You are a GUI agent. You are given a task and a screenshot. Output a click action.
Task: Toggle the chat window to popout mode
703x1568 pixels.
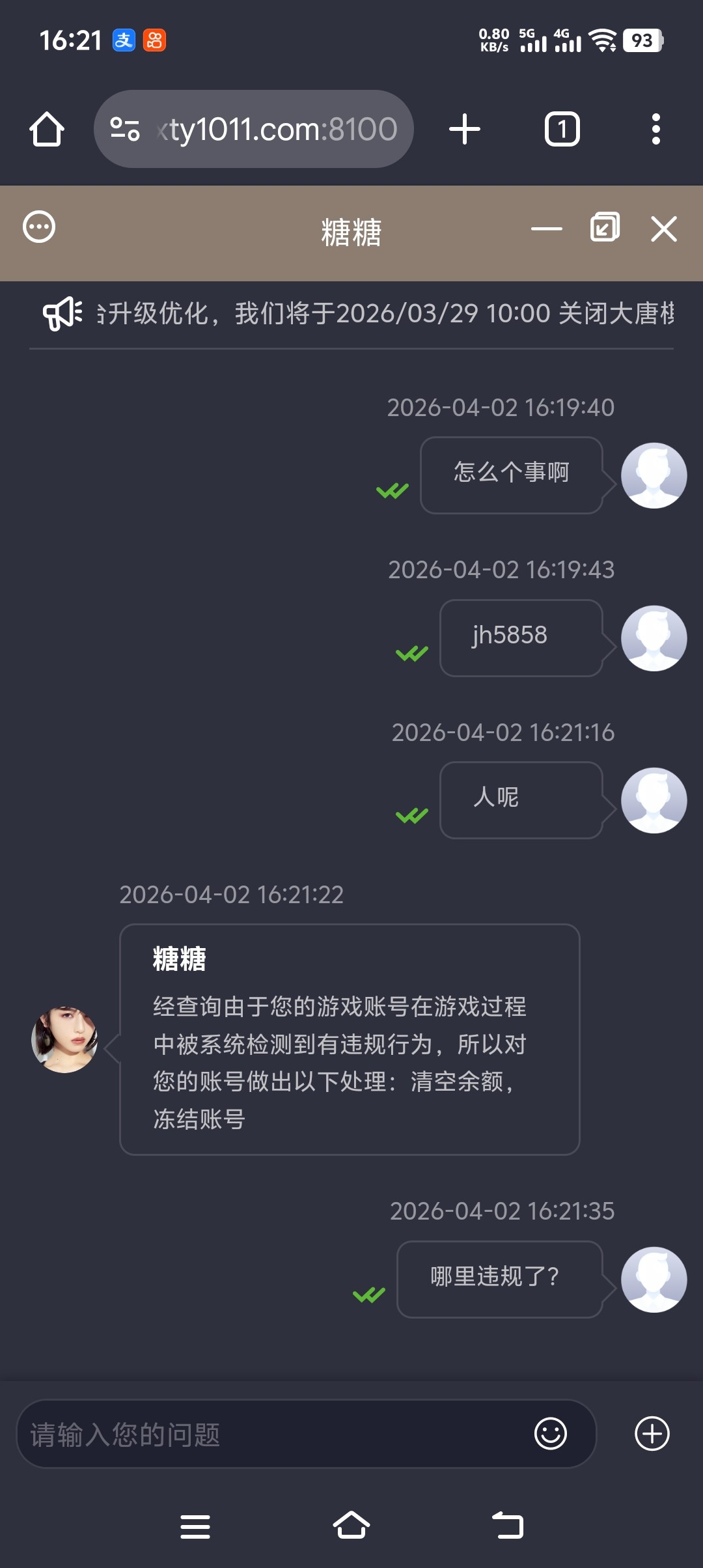tap(605, 227)
